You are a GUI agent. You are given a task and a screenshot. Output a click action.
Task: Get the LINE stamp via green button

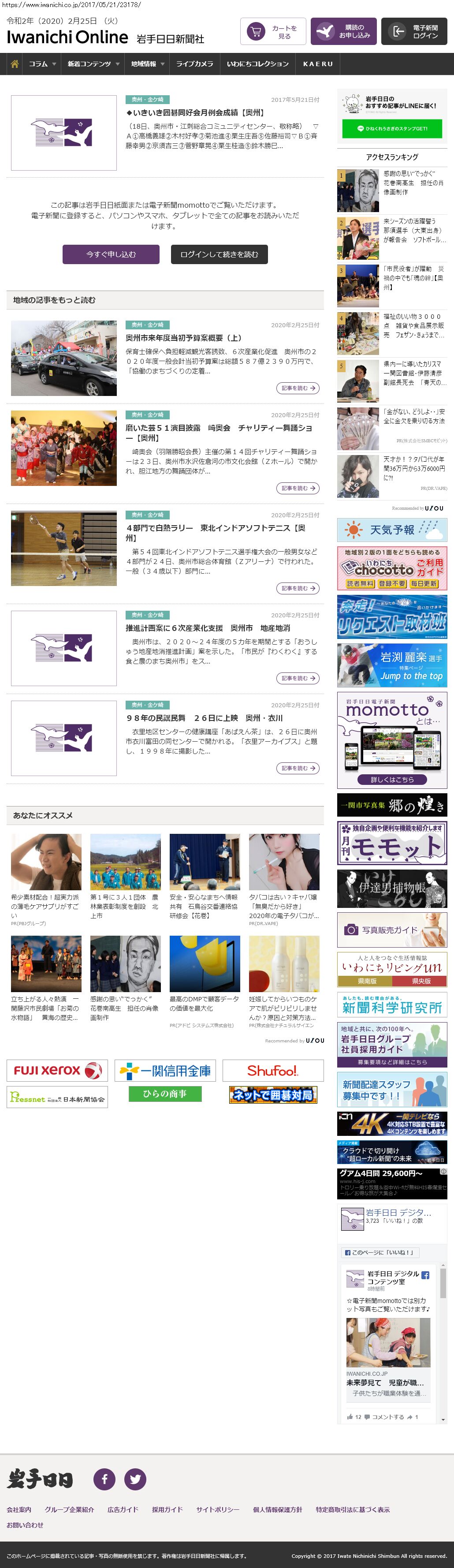[x=392, y=128]
